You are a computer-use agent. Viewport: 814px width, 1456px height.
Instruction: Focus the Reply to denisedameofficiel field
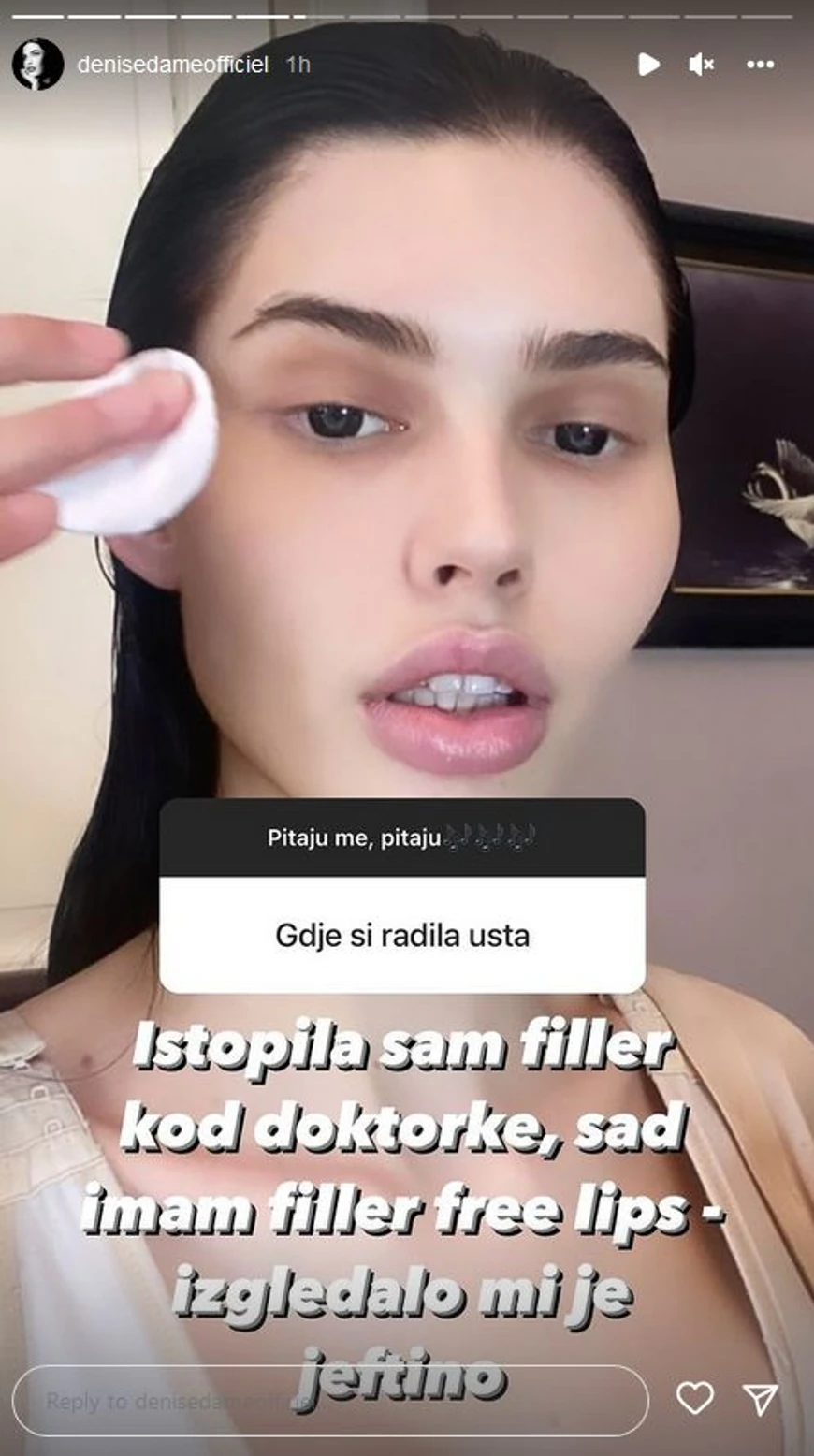329,1401
